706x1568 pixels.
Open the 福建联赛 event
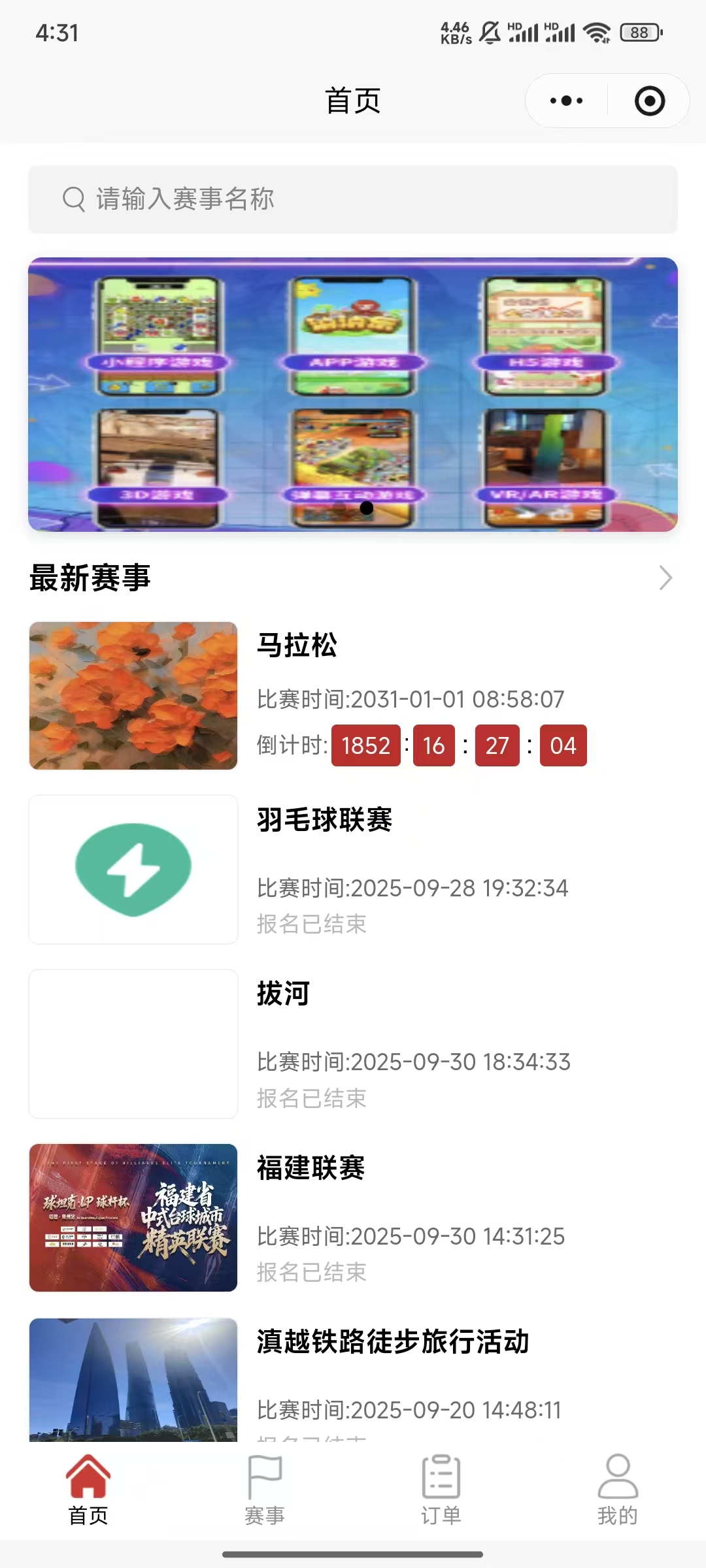click(x=353, y=1217)
